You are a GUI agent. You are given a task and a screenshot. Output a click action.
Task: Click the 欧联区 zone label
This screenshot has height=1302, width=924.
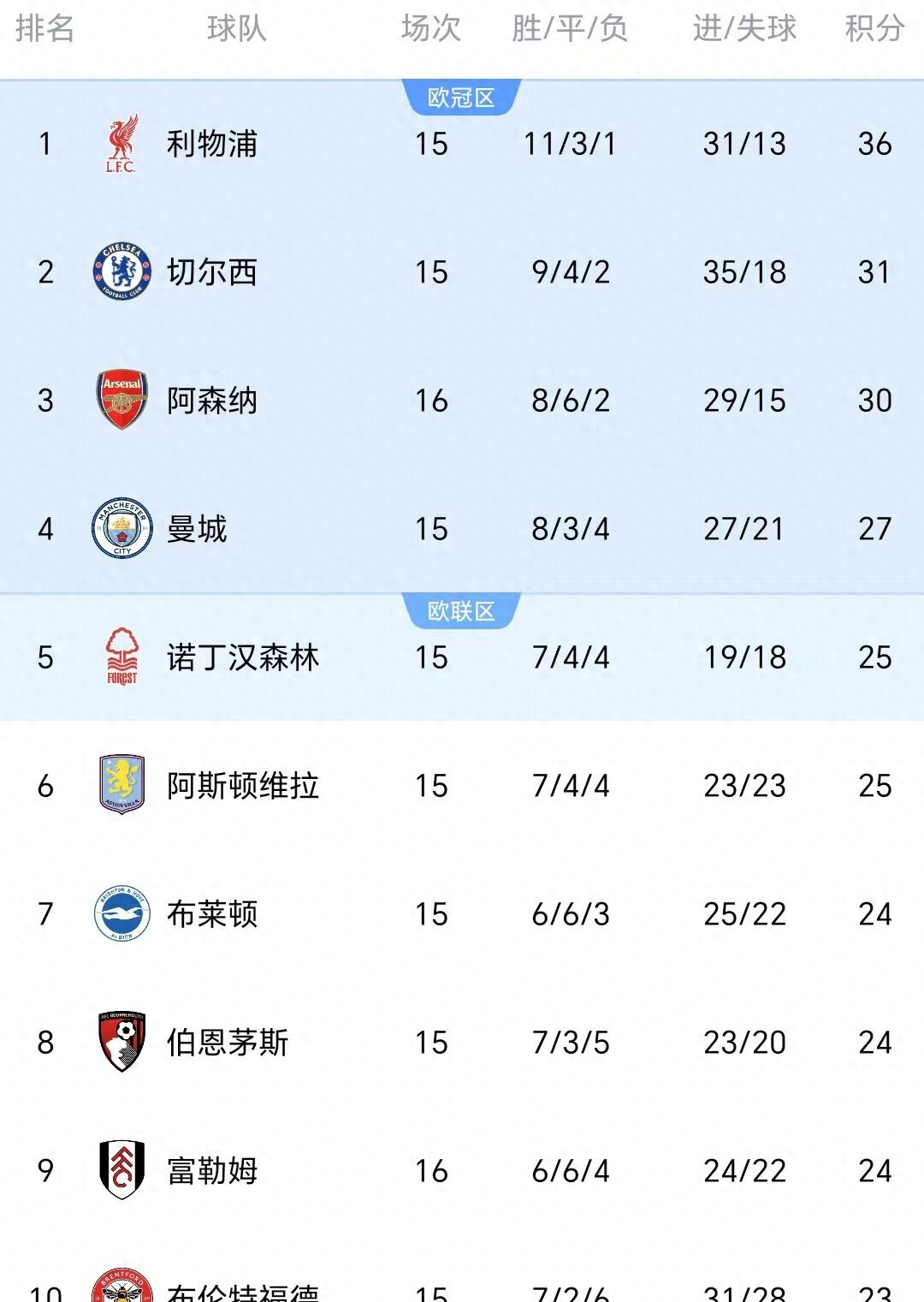pyautogui.click(x=461, y=609)
